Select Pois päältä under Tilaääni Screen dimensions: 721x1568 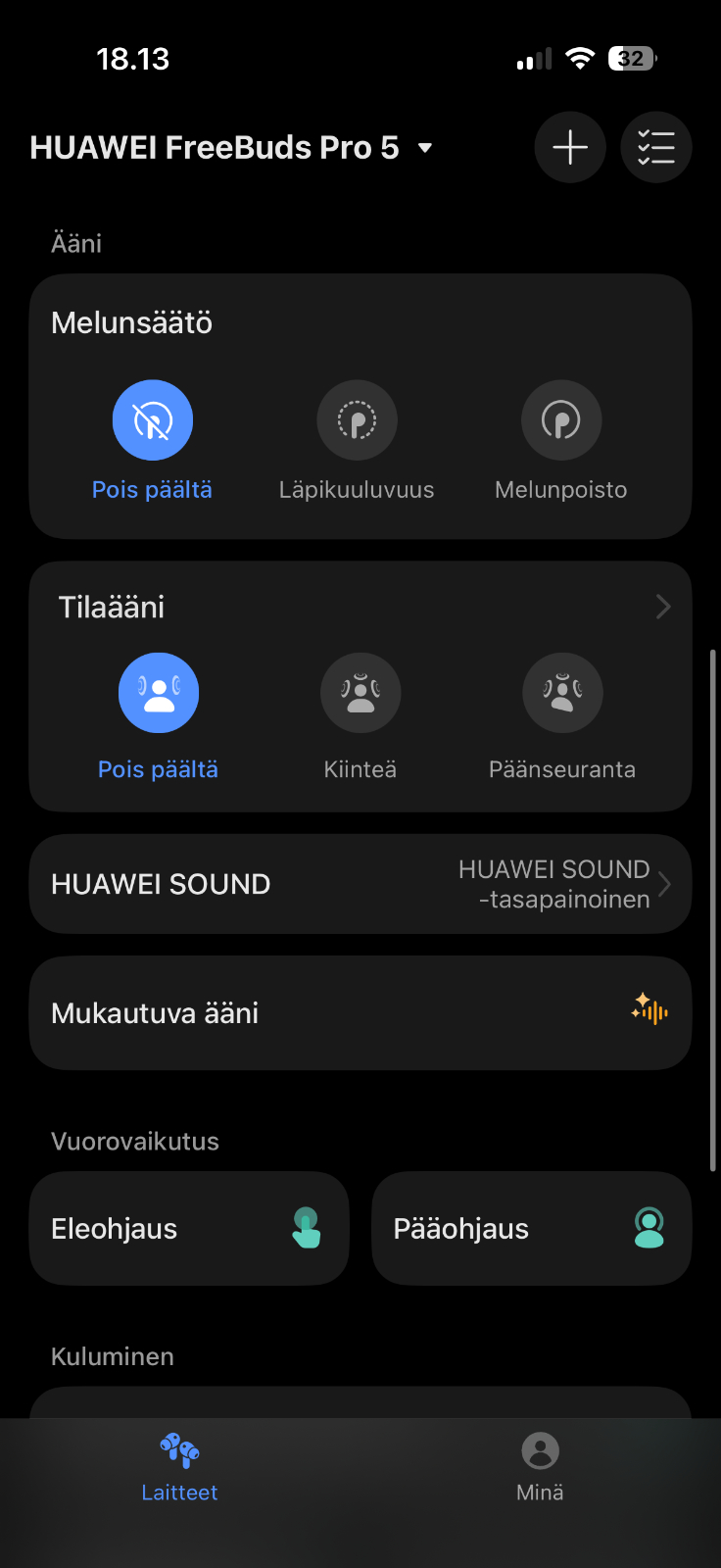coord(159,694)
